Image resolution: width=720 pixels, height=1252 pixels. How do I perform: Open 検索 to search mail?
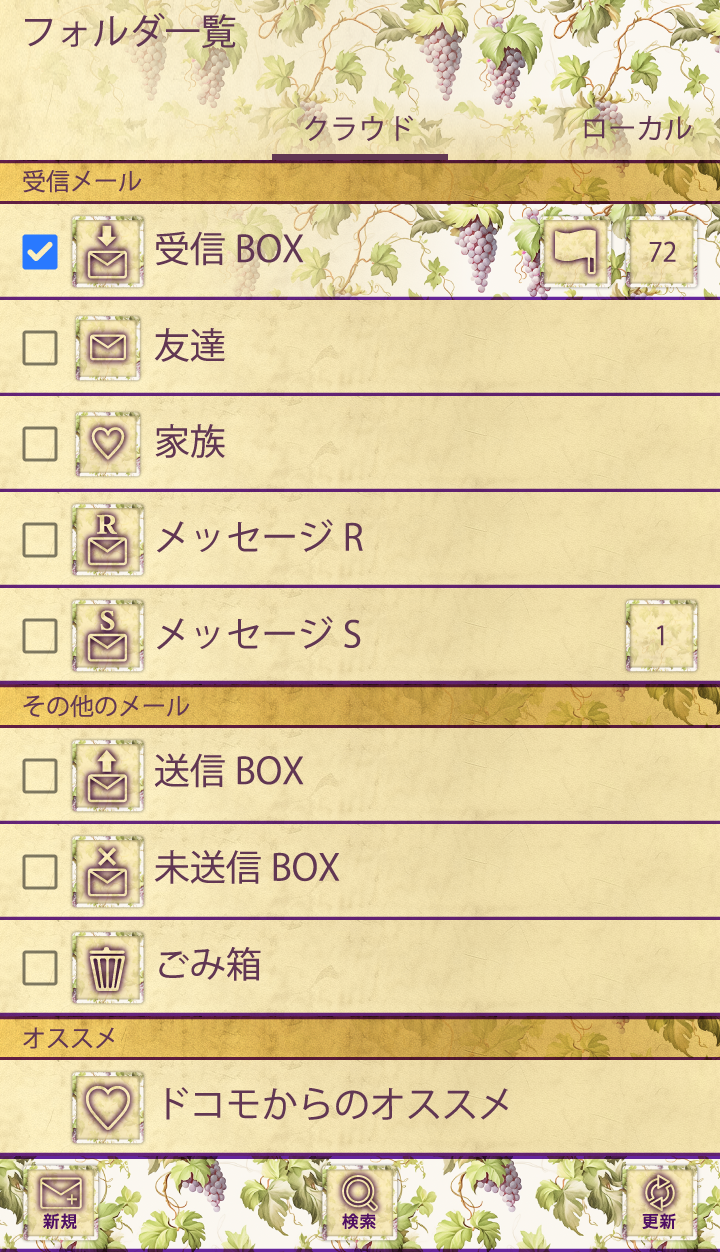click(359, 1203)
